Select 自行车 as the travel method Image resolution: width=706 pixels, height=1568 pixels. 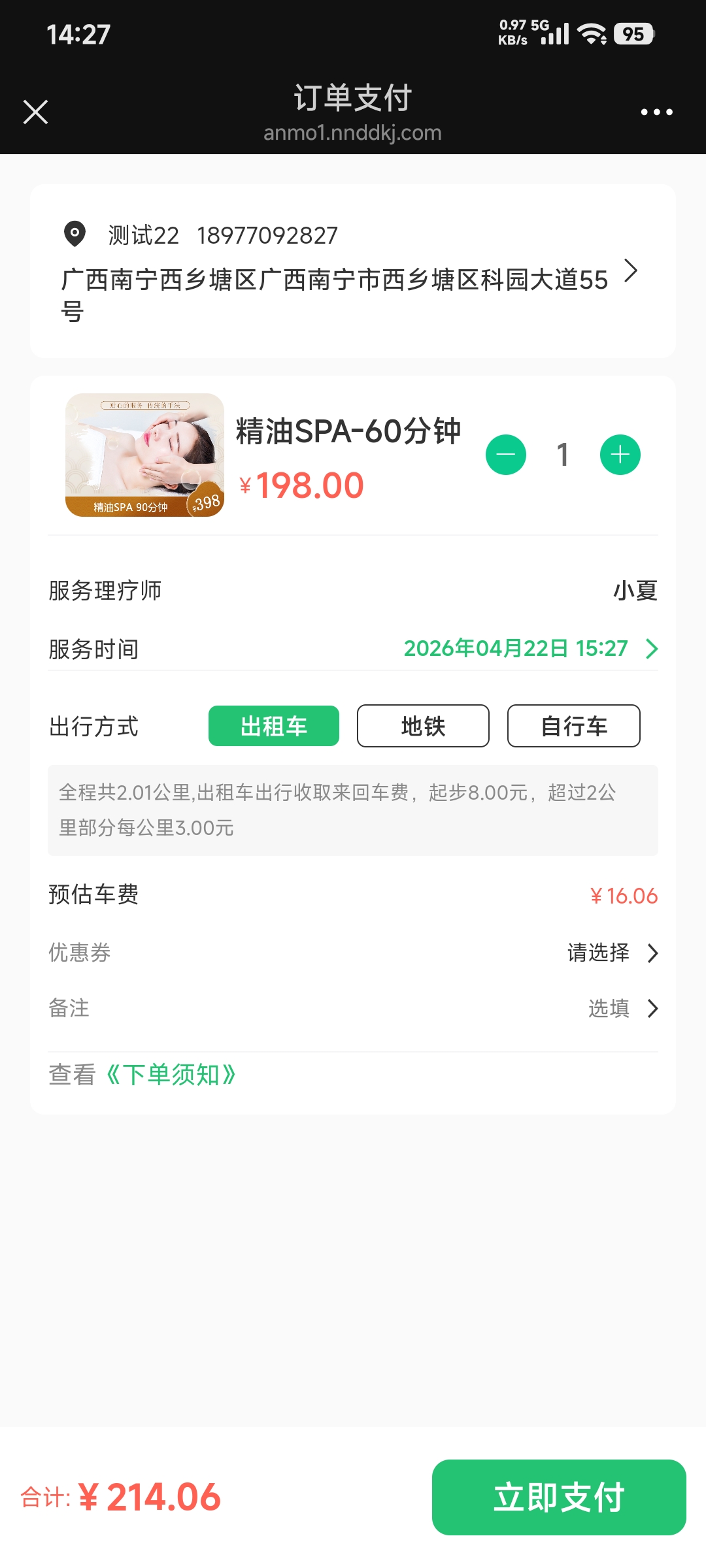coord(573,726)
